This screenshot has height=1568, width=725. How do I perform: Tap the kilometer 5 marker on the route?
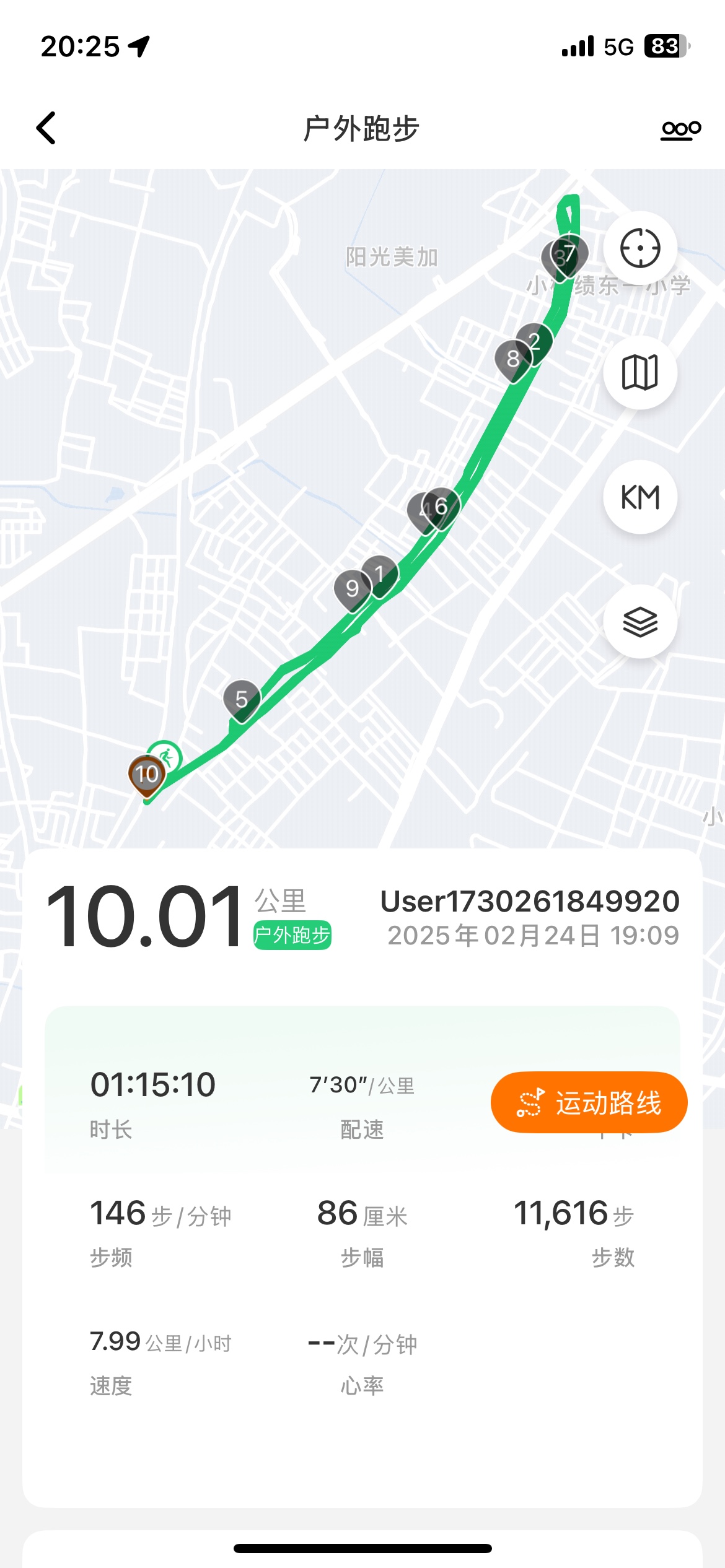pyautogui.click(x=242, y=700)
